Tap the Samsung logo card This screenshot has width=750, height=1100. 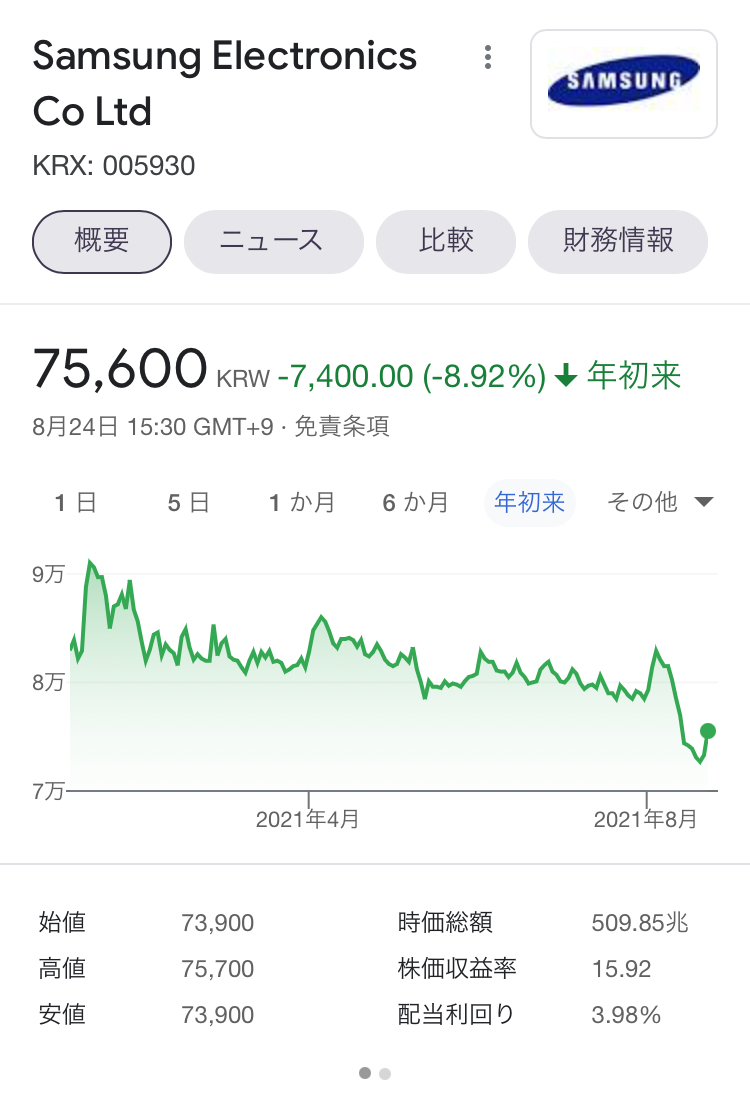[623, 84]
